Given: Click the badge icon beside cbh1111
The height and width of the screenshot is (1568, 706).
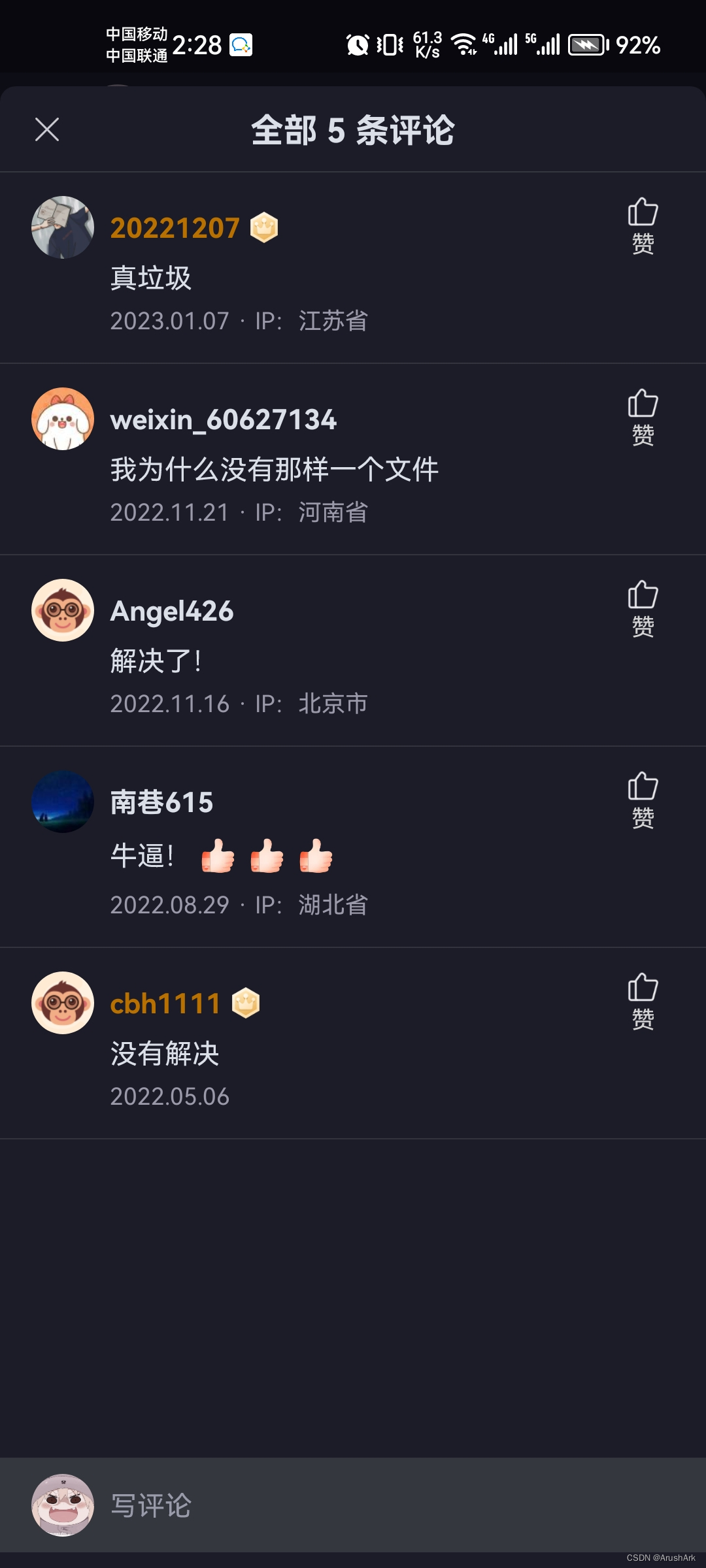Looking at the screenshot, I should (246, 1002).
